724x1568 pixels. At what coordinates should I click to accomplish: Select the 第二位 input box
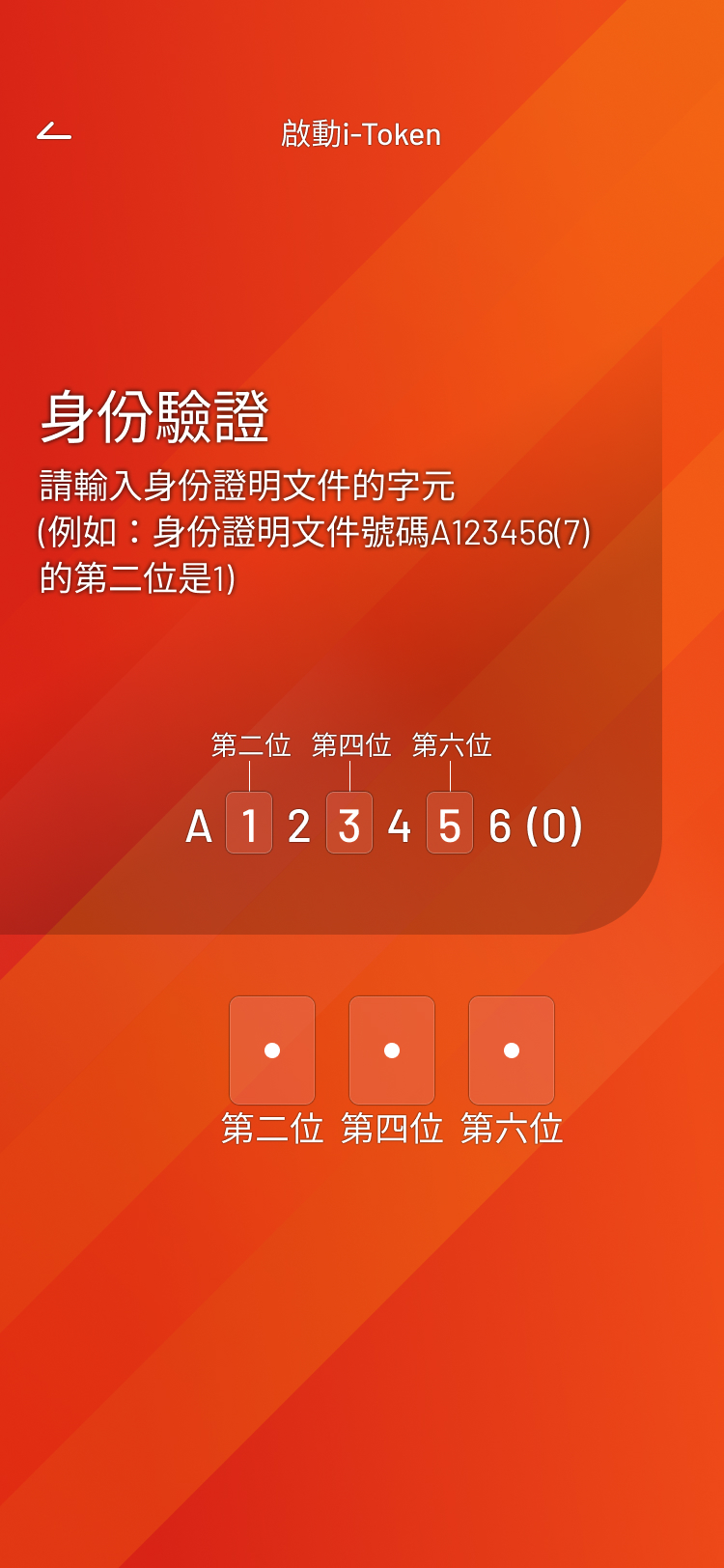(272, 1050)
